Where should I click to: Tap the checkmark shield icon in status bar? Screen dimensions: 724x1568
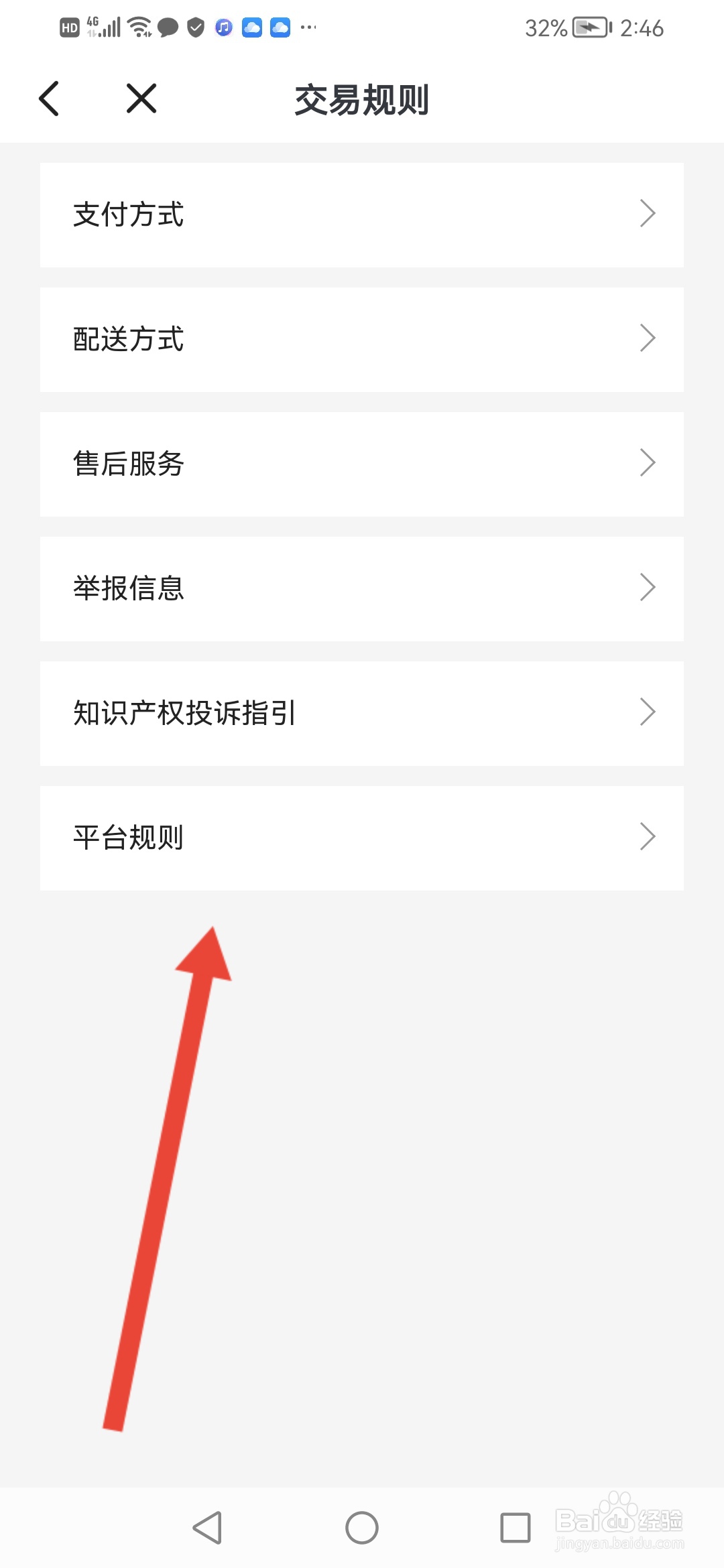pos(194,27)
